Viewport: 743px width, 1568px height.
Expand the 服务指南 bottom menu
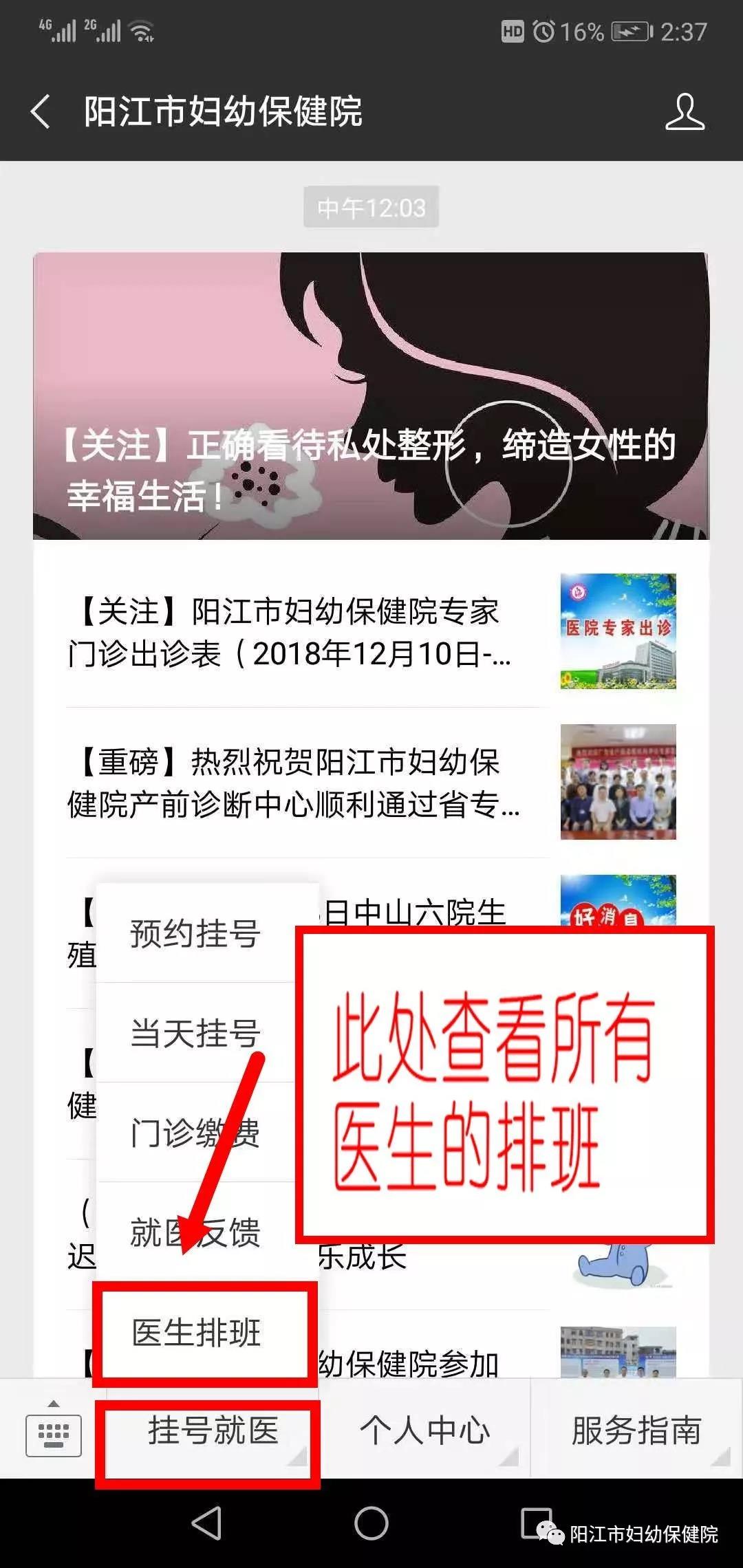point(636,1430)
